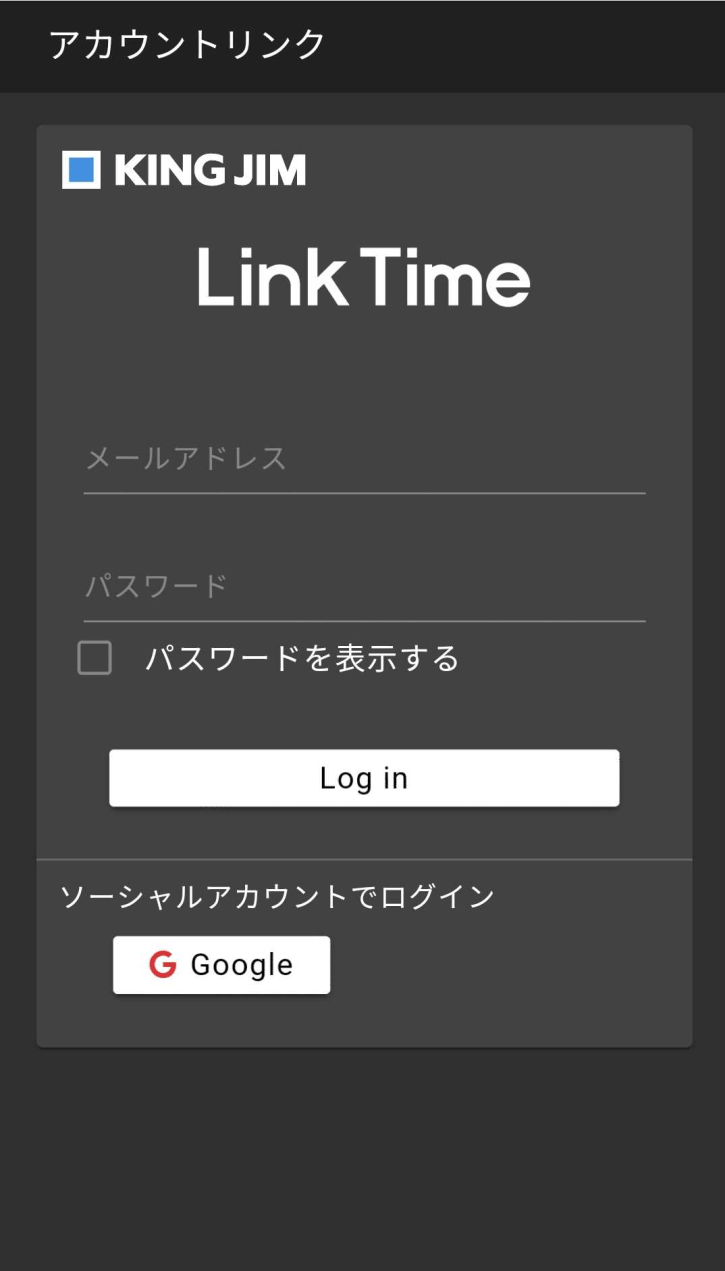Tap the Log in button
Screen dimensions: 725x1271
tap(364, 778)
